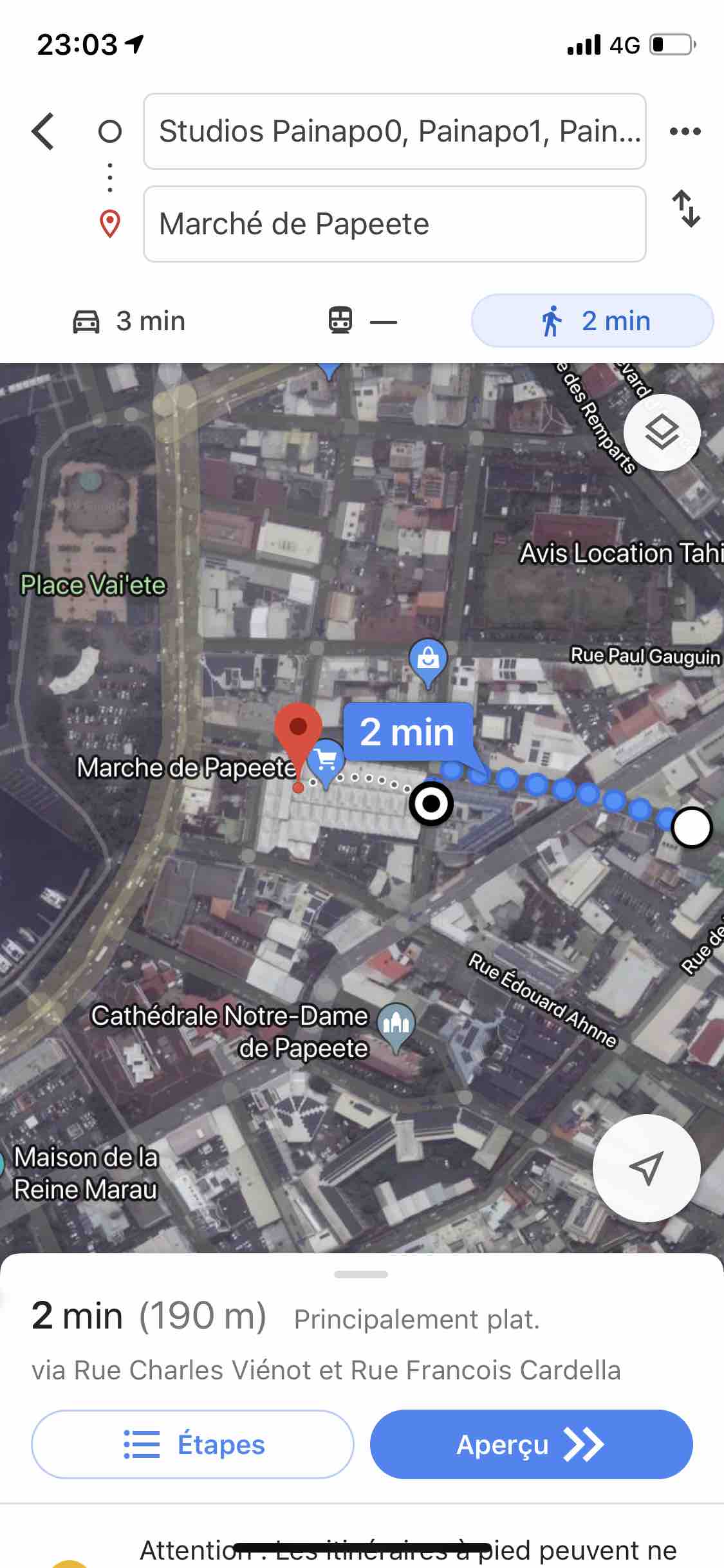
Task: Open the Cathédrale Notre-Dame de Papeete marker
Action: [396, 1023]
